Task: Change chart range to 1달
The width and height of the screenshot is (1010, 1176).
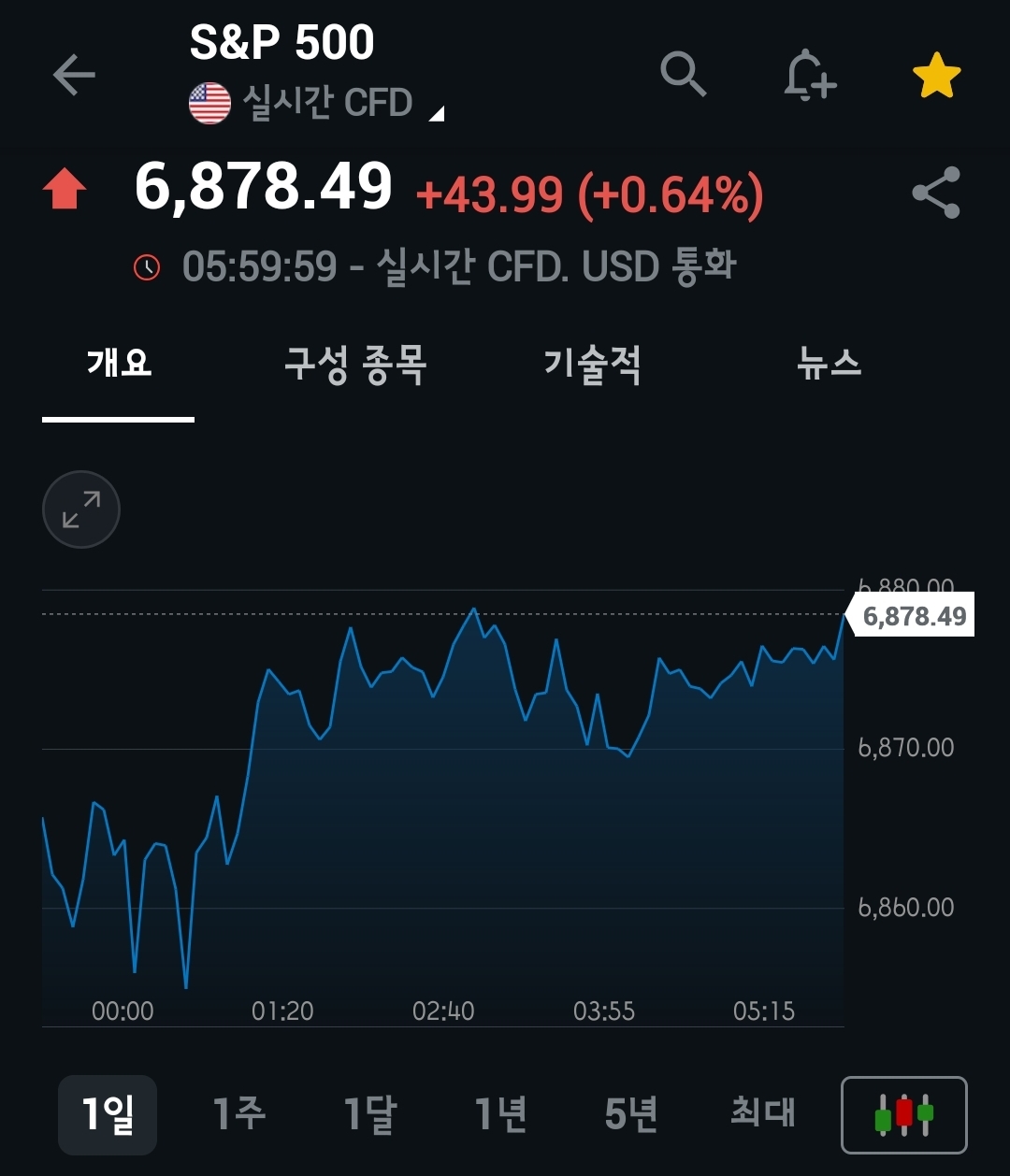Action: [x=369, y=1114]
